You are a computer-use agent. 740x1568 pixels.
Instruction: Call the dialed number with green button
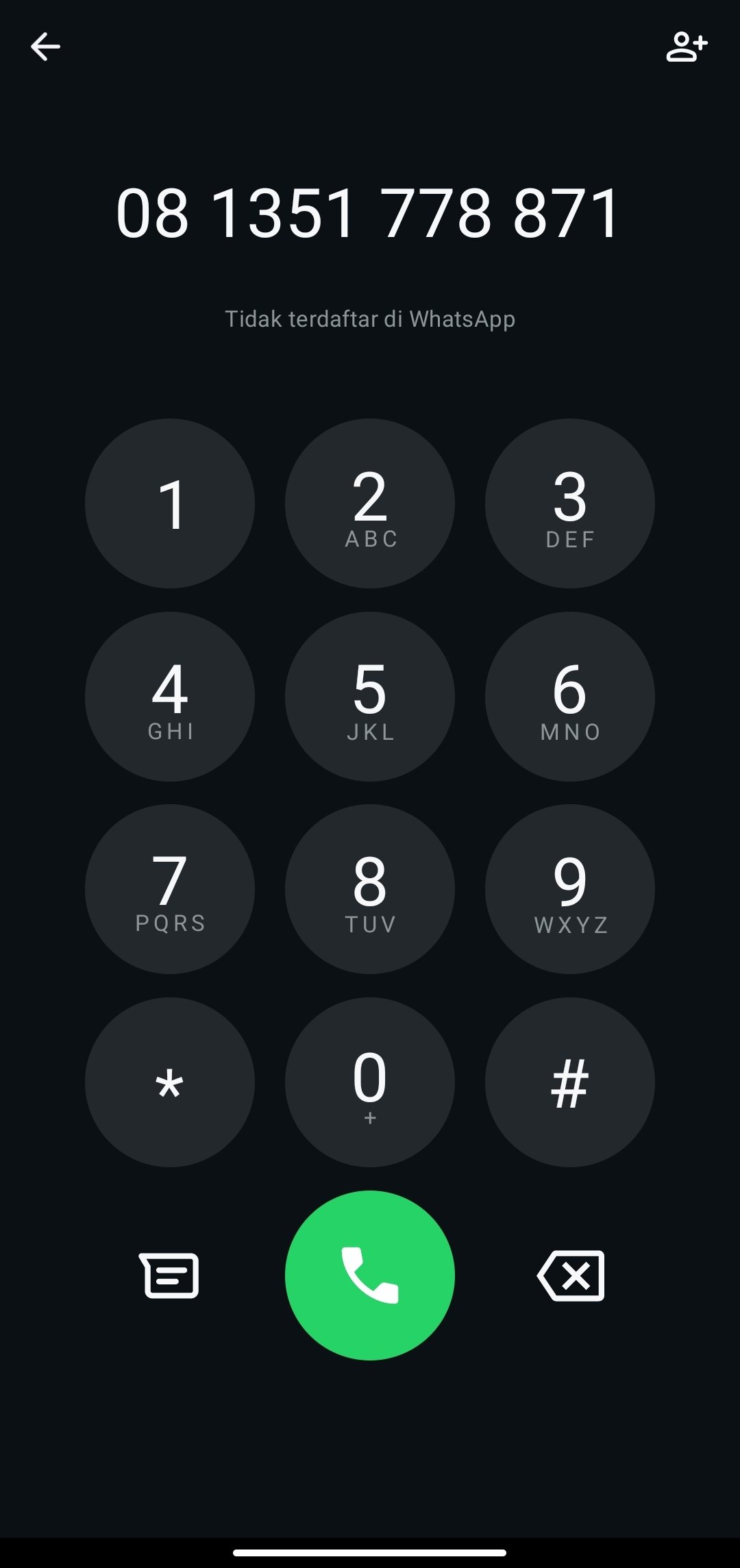(370, 1275)
